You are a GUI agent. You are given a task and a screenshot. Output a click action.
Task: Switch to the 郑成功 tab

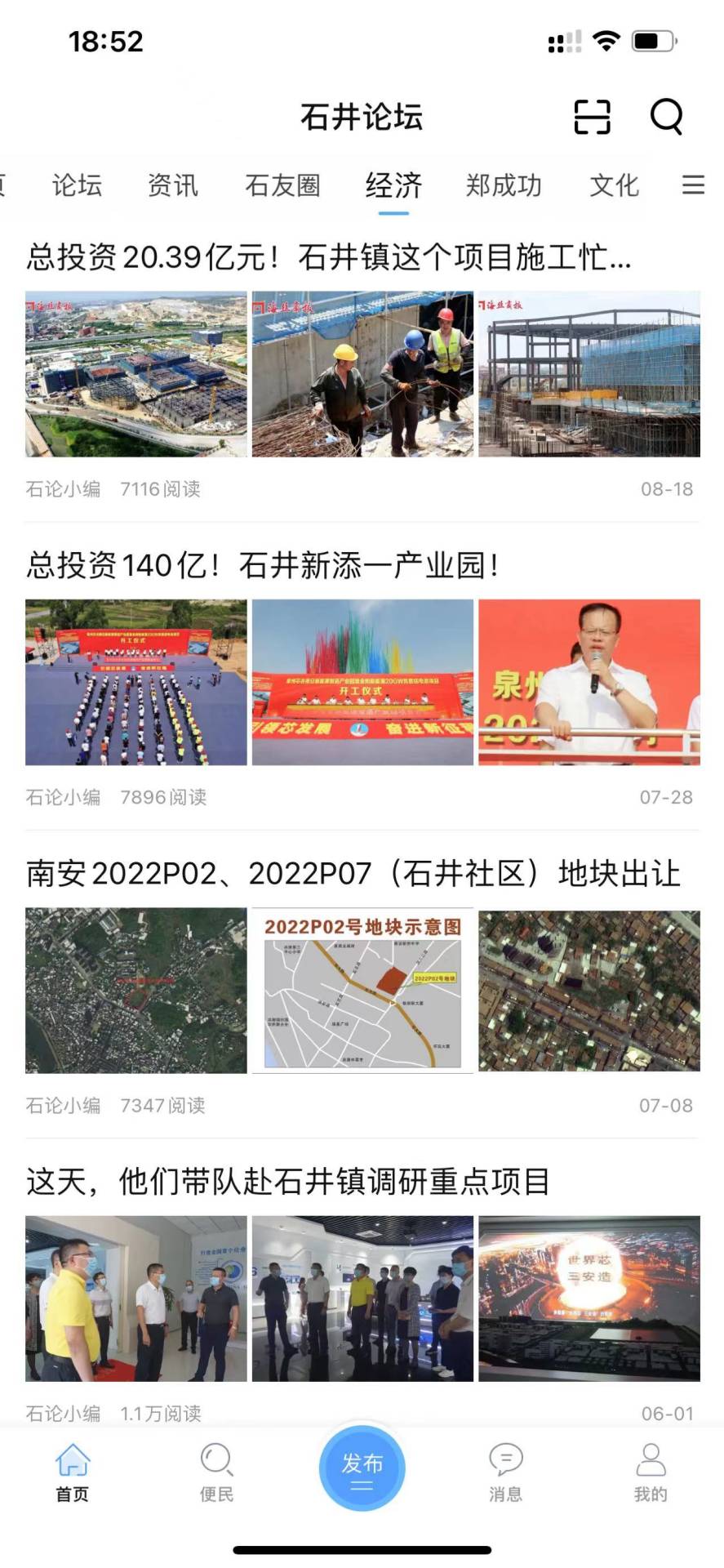(504, 186)
